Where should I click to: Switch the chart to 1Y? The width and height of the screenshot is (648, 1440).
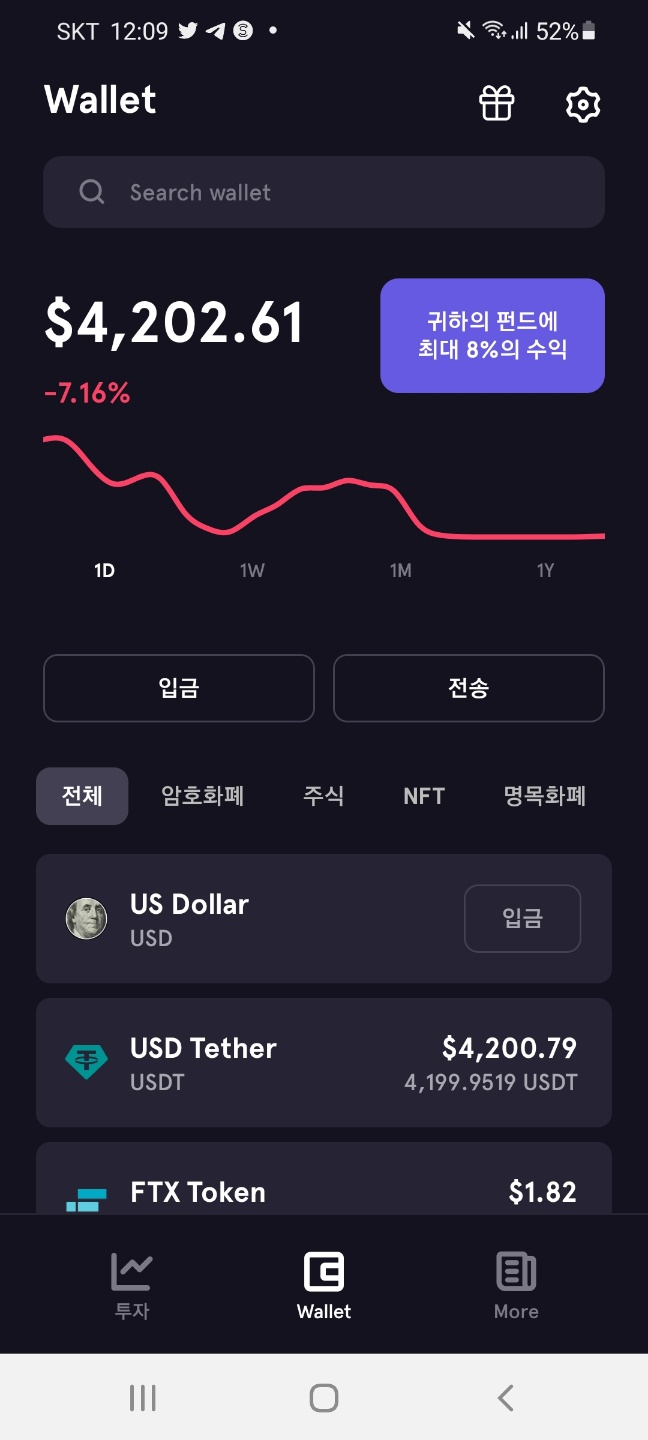pyautogui.click(x=545, y=571)
